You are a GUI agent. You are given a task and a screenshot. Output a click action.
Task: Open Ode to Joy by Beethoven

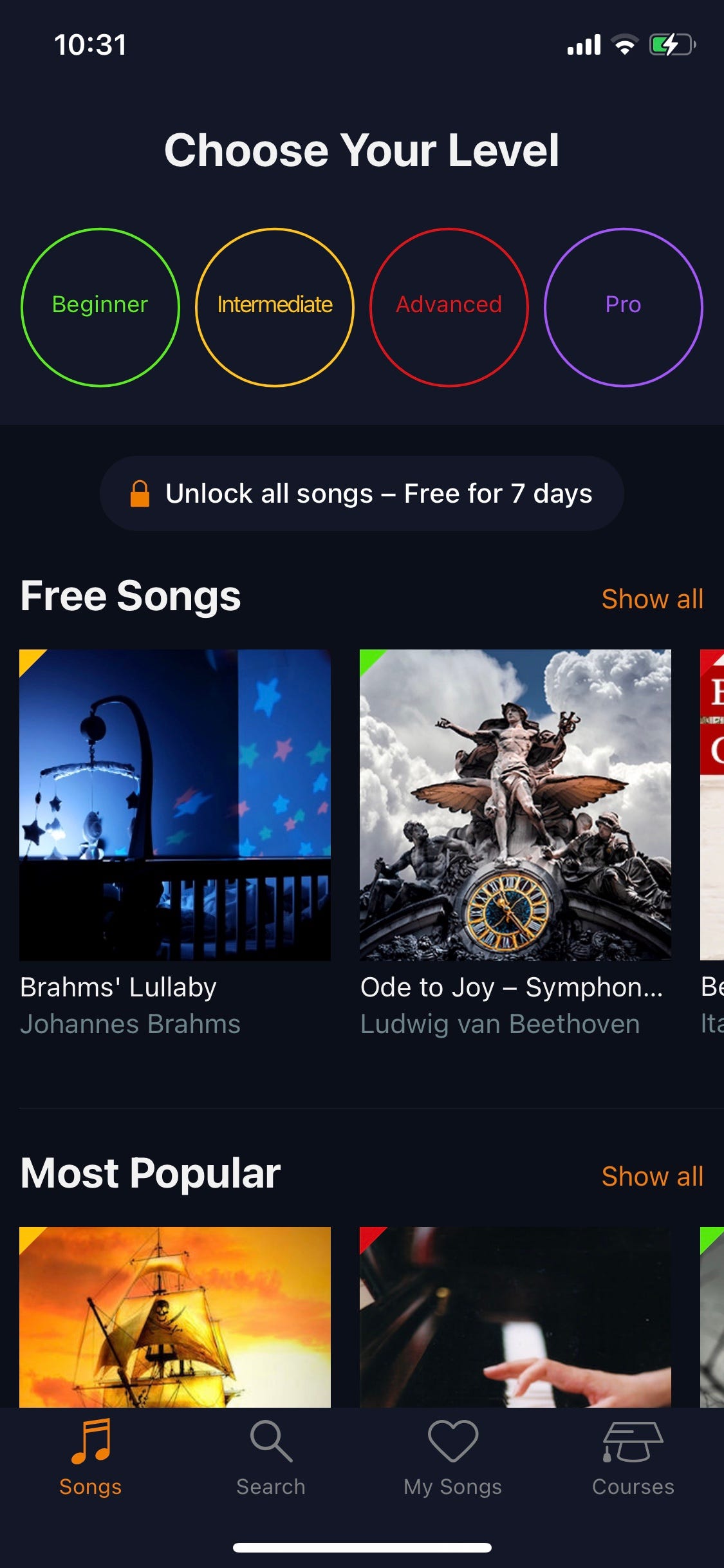coord(515,805)
